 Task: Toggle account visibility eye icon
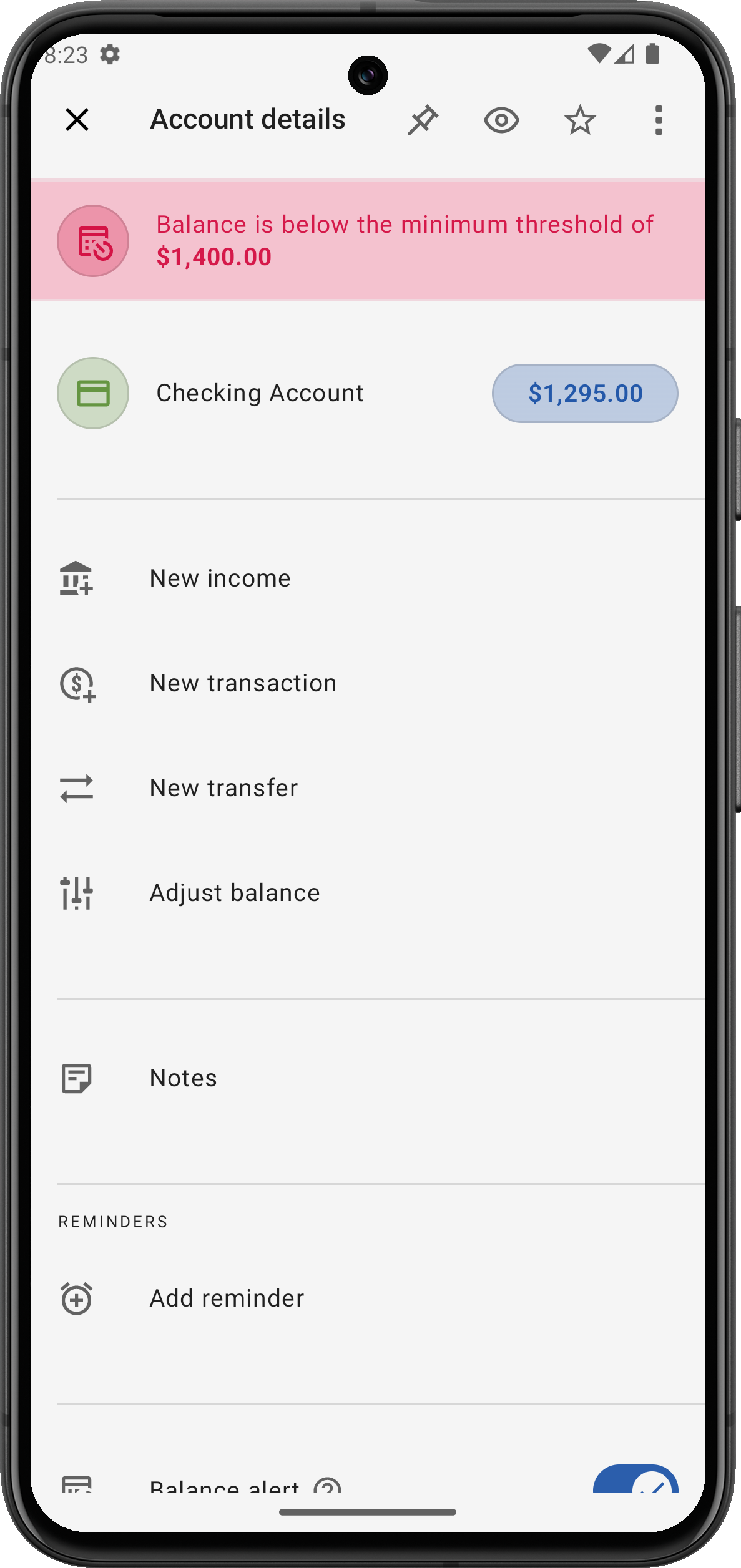point(501,120)
